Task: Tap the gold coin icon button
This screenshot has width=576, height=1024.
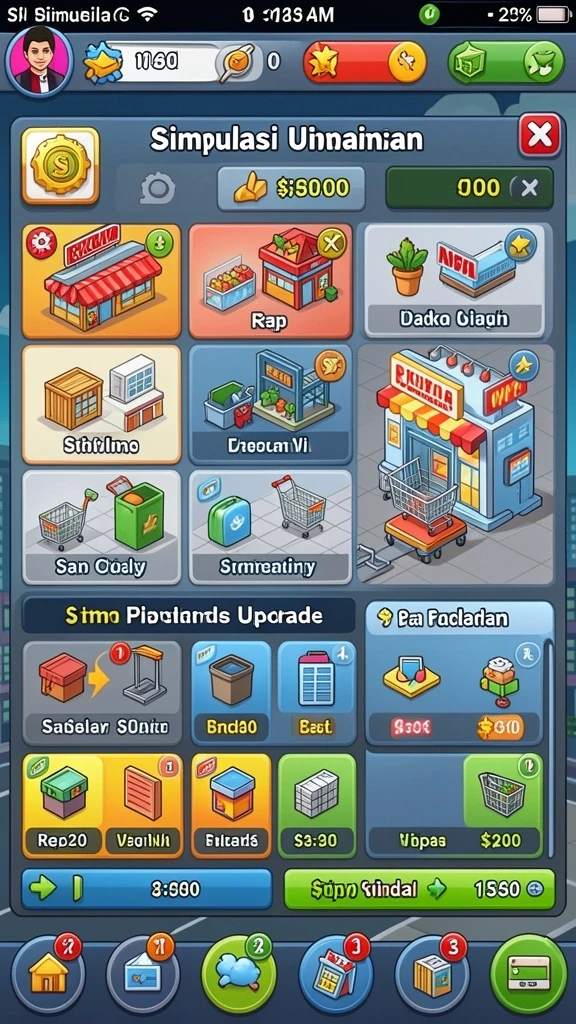Action: pos(61,165)
